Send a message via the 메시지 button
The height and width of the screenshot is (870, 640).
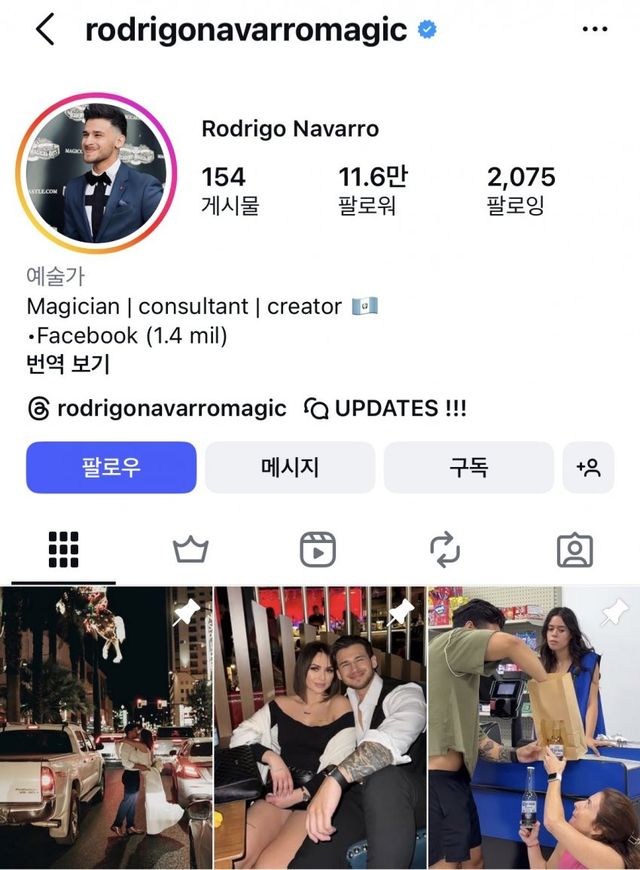290,467
